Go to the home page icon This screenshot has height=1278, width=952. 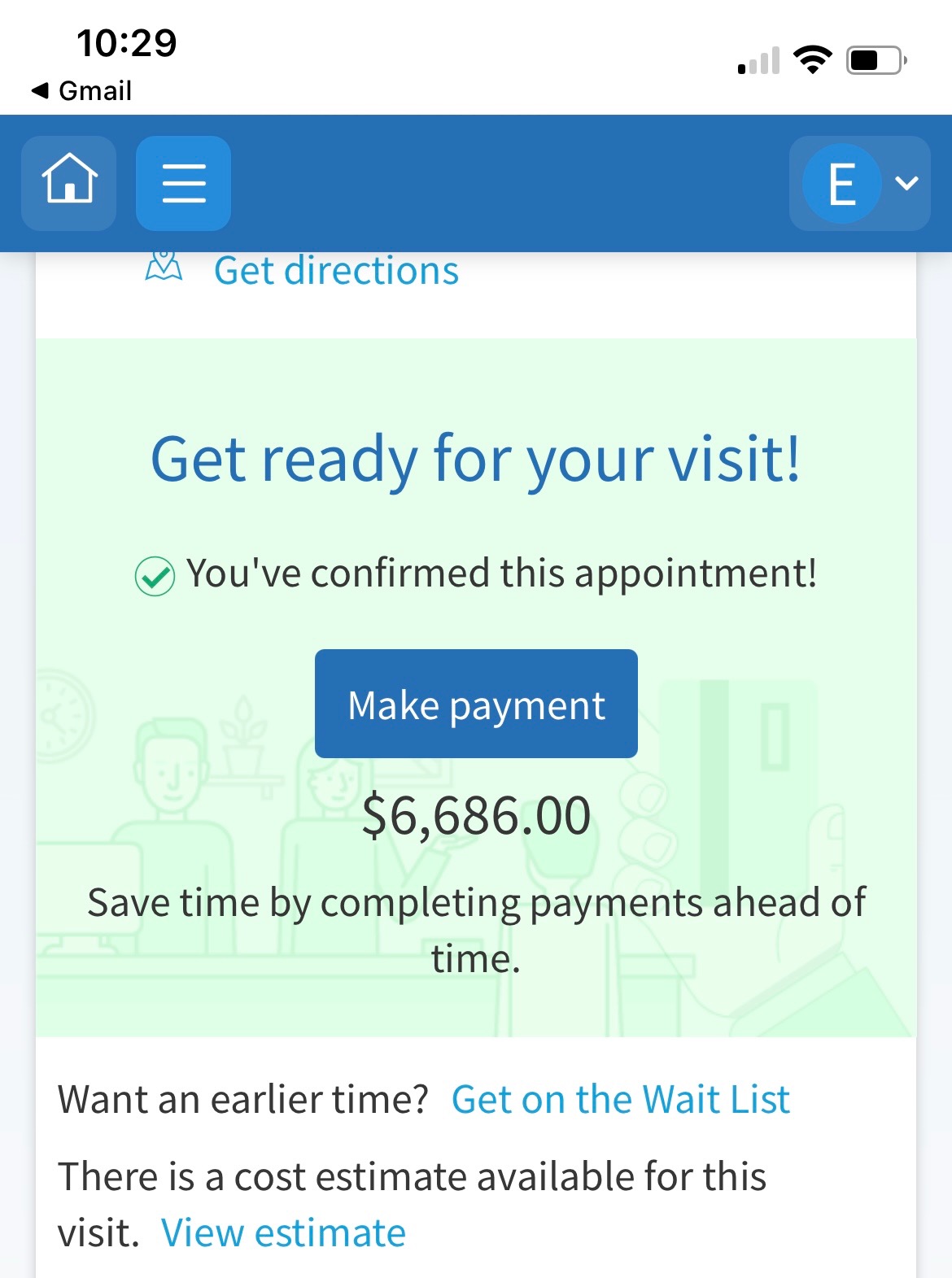coord(69,182)
